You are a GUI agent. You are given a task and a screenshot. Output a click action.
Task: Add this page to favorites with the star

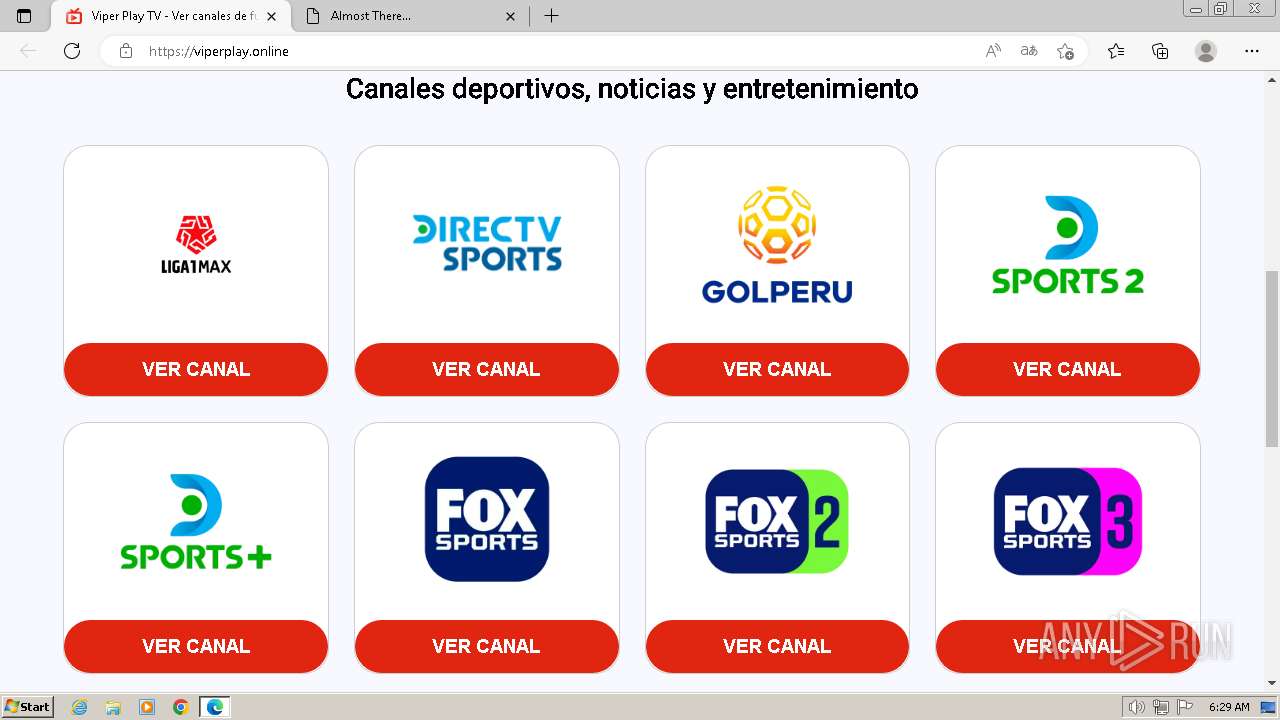point(1065,51)
